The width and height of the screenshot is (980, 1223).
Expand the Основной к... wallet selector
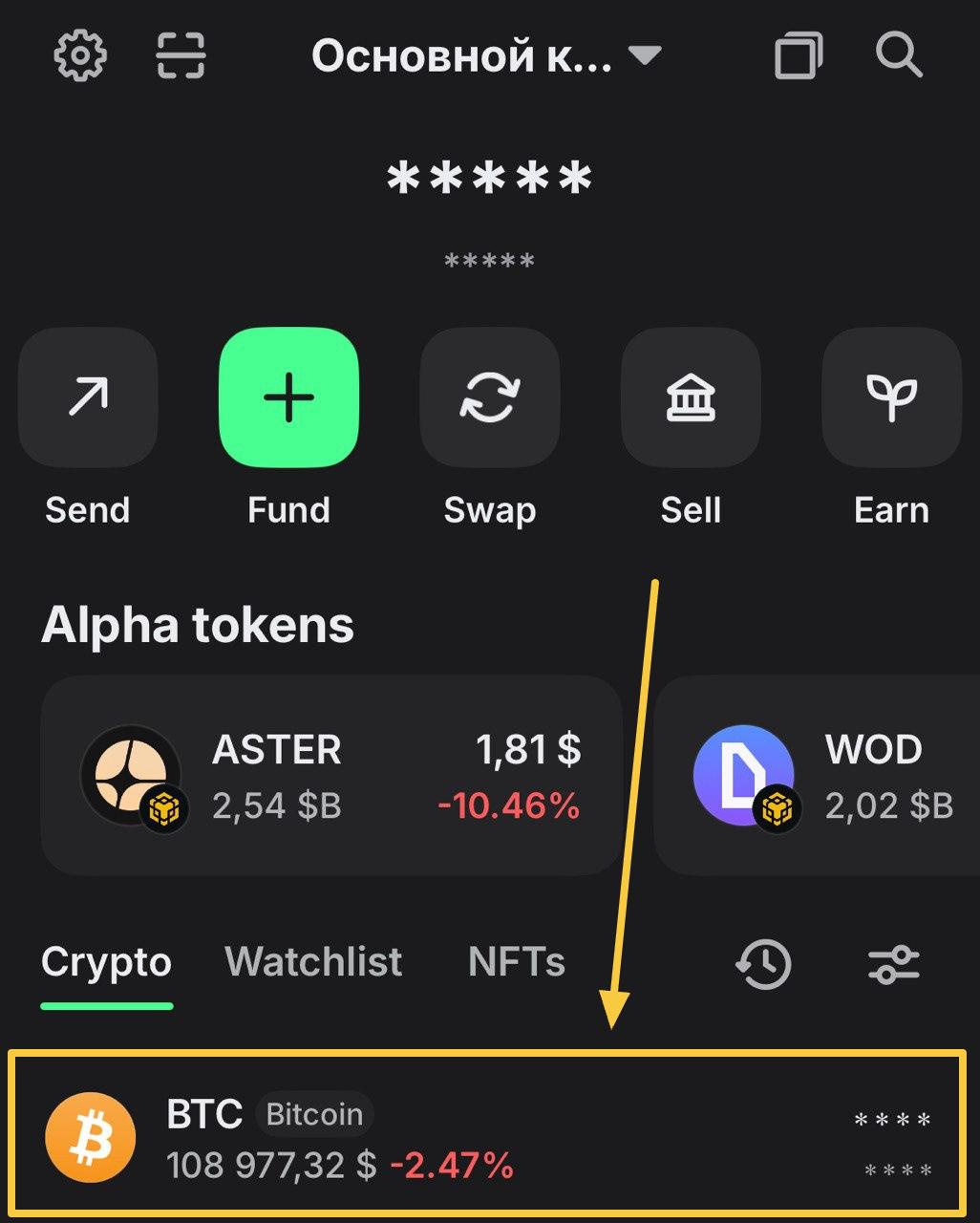pos(487,56)
